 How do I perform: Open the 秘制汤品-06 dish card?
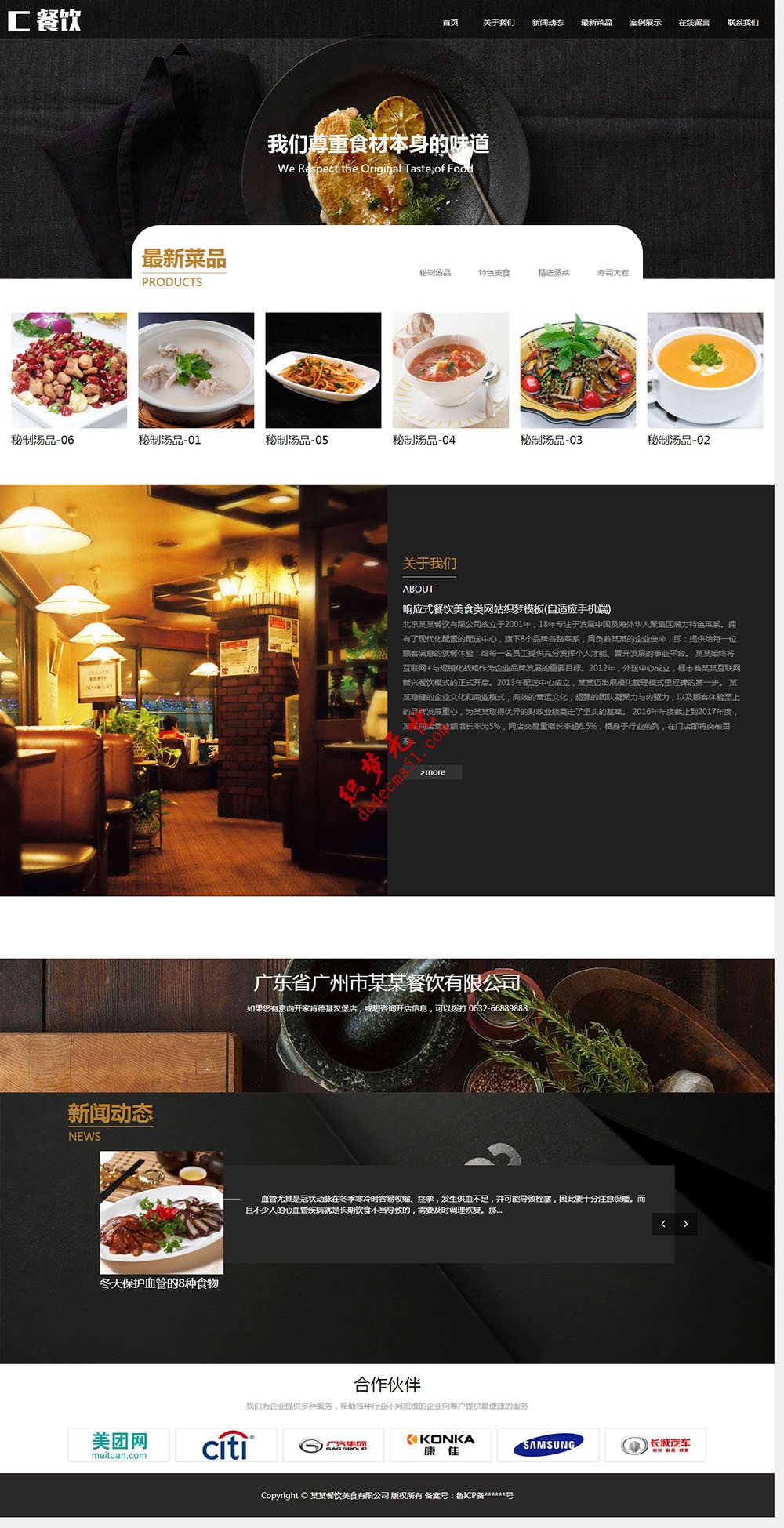pyautogui.click(x=69, y=371)
